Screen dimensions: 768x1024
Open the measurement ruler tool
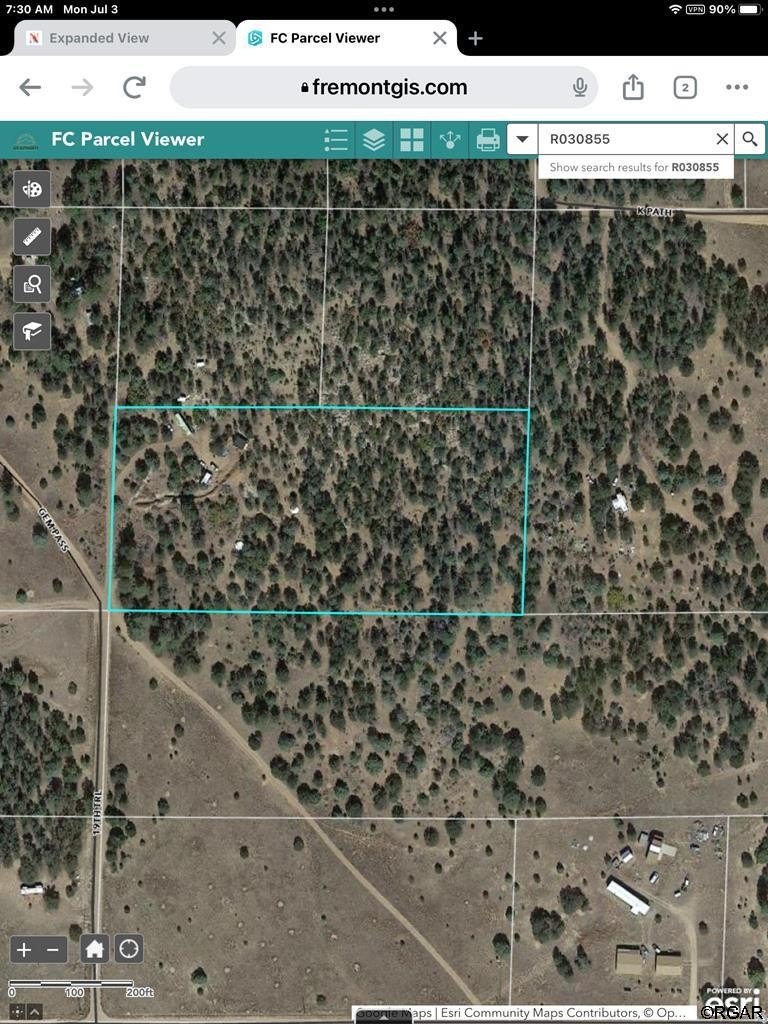click(x=32, y=236)
